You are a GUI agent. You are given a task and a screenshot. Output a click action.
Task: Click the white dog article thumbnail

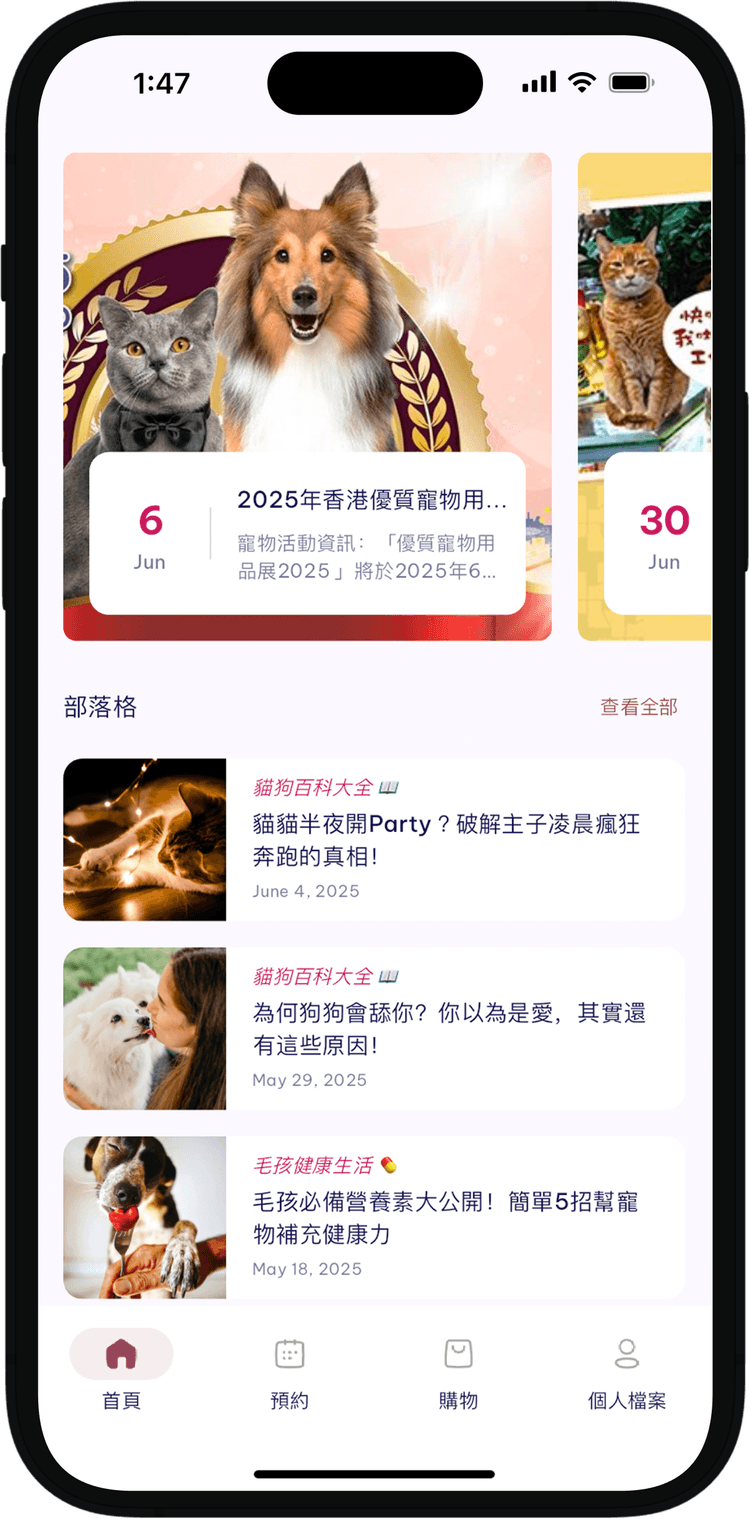tap(144, 1029)
